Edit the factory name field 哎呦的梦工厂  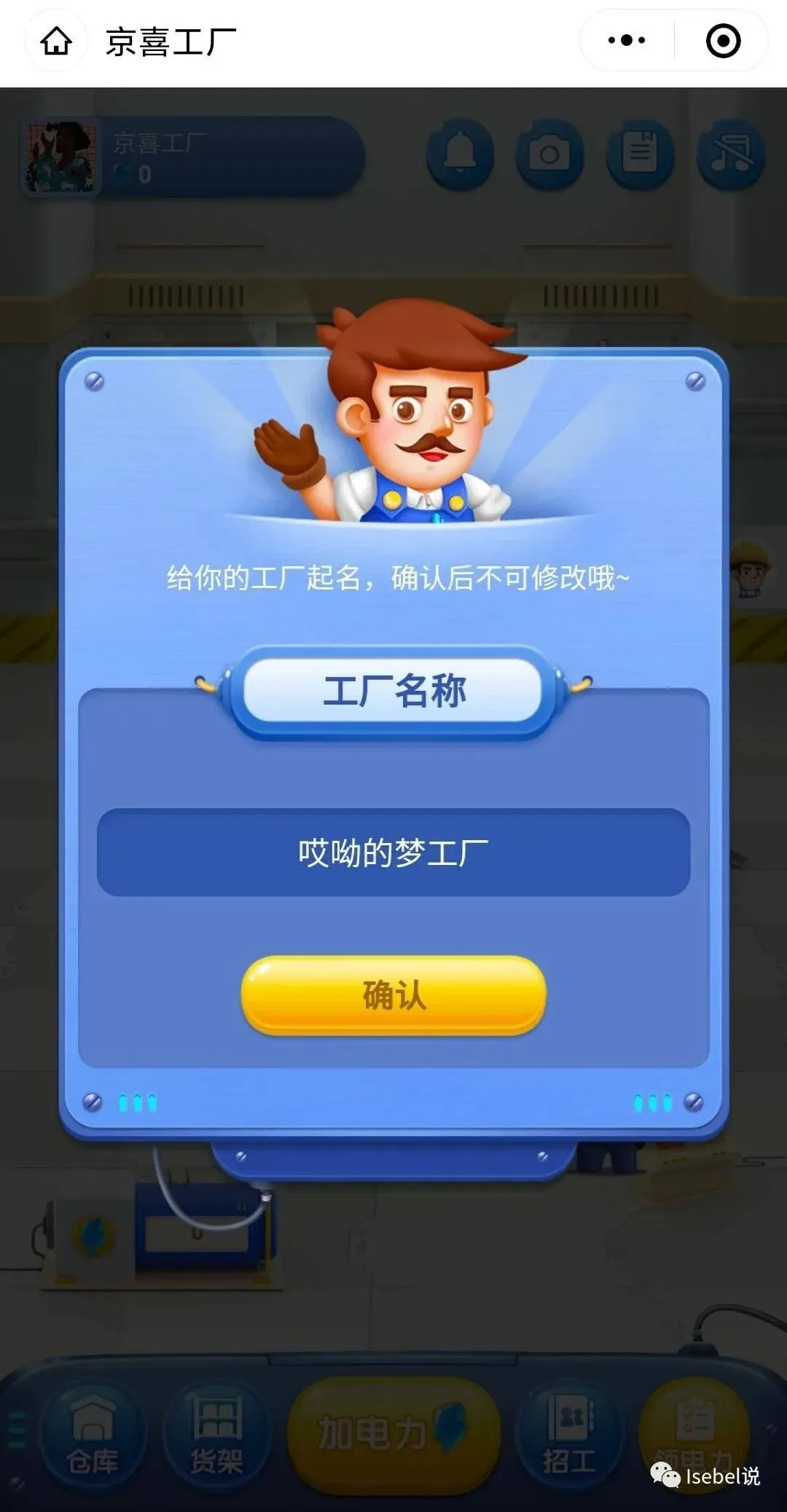pos(393,853)
